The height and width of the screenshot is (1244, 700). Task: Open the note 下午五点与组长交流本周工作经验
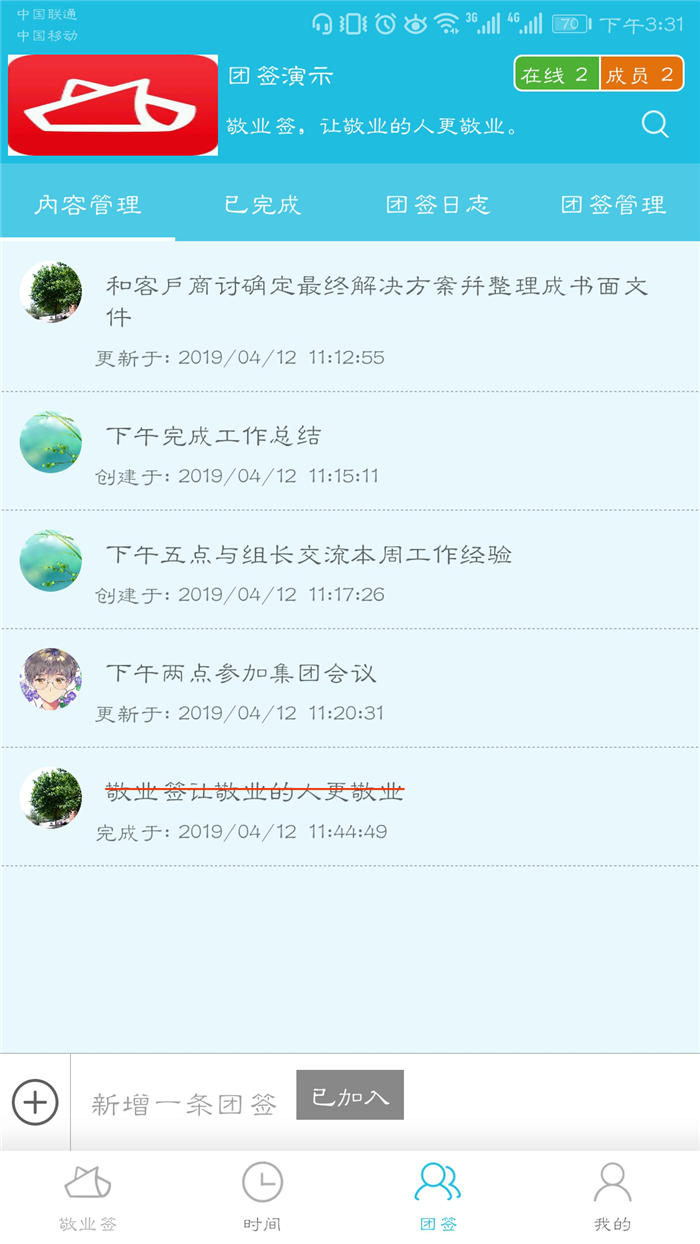coord(309,555)
